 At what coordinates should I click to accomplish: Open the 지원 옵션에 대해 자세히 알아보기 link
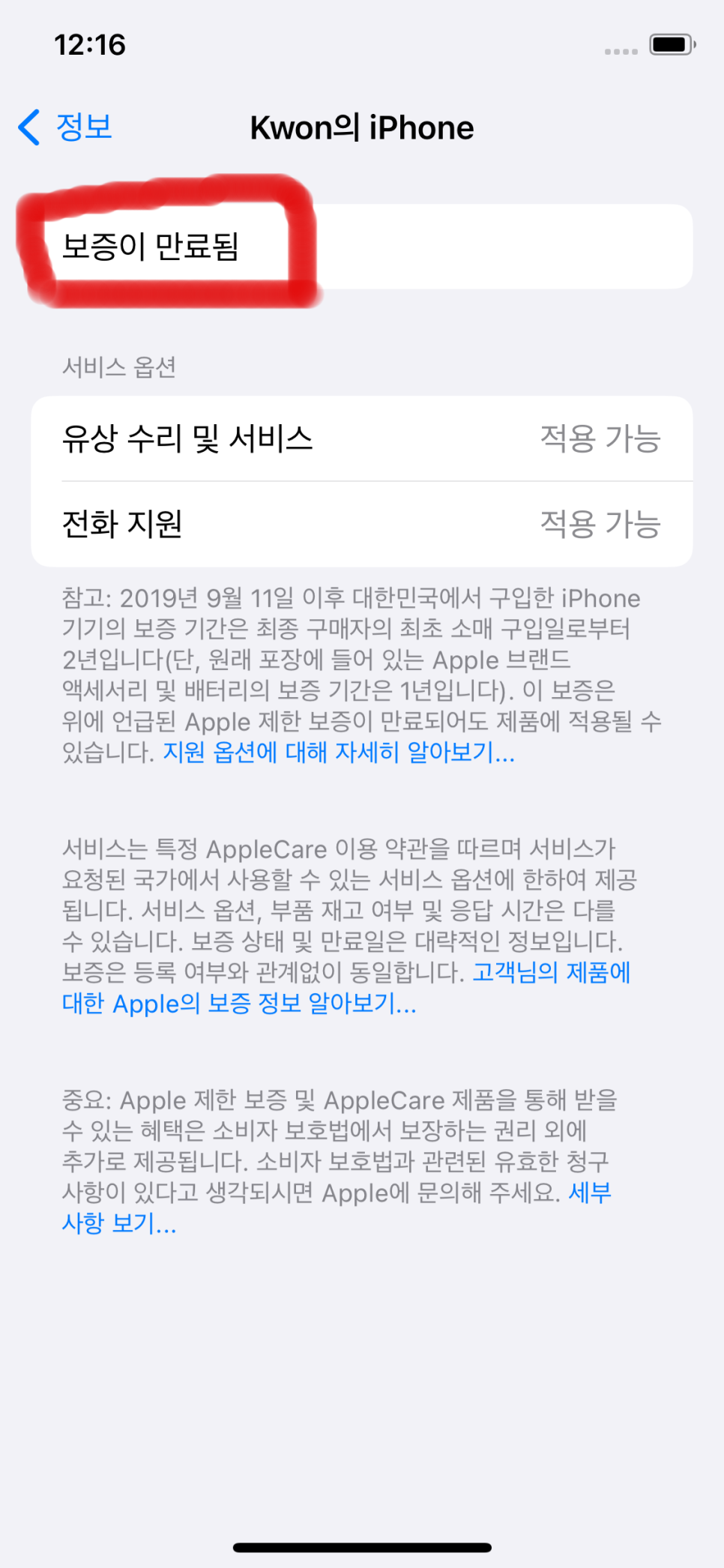click(x=339, y=752)
